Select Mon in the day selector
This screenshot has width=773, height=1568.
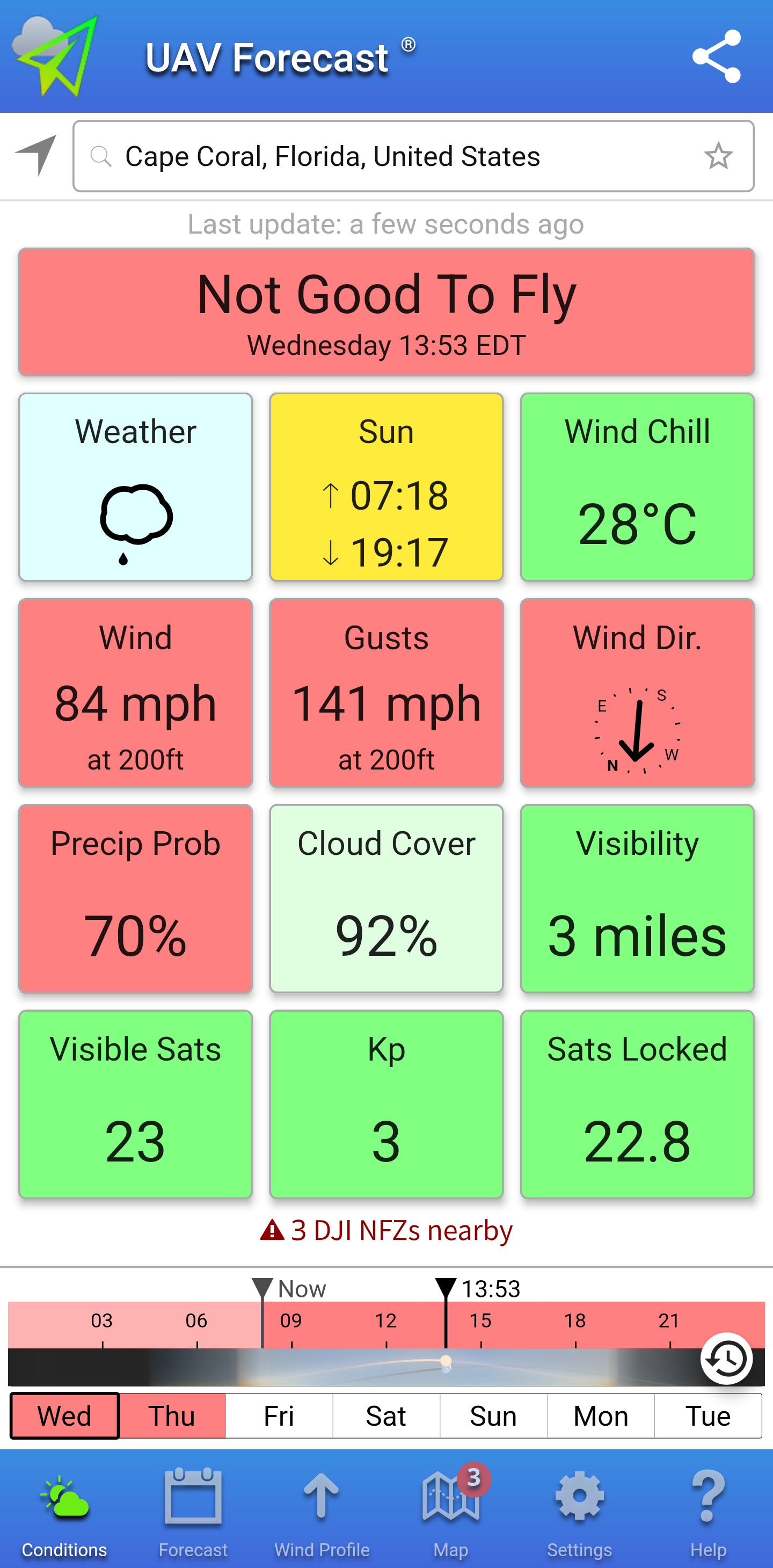click(601, 1416)
